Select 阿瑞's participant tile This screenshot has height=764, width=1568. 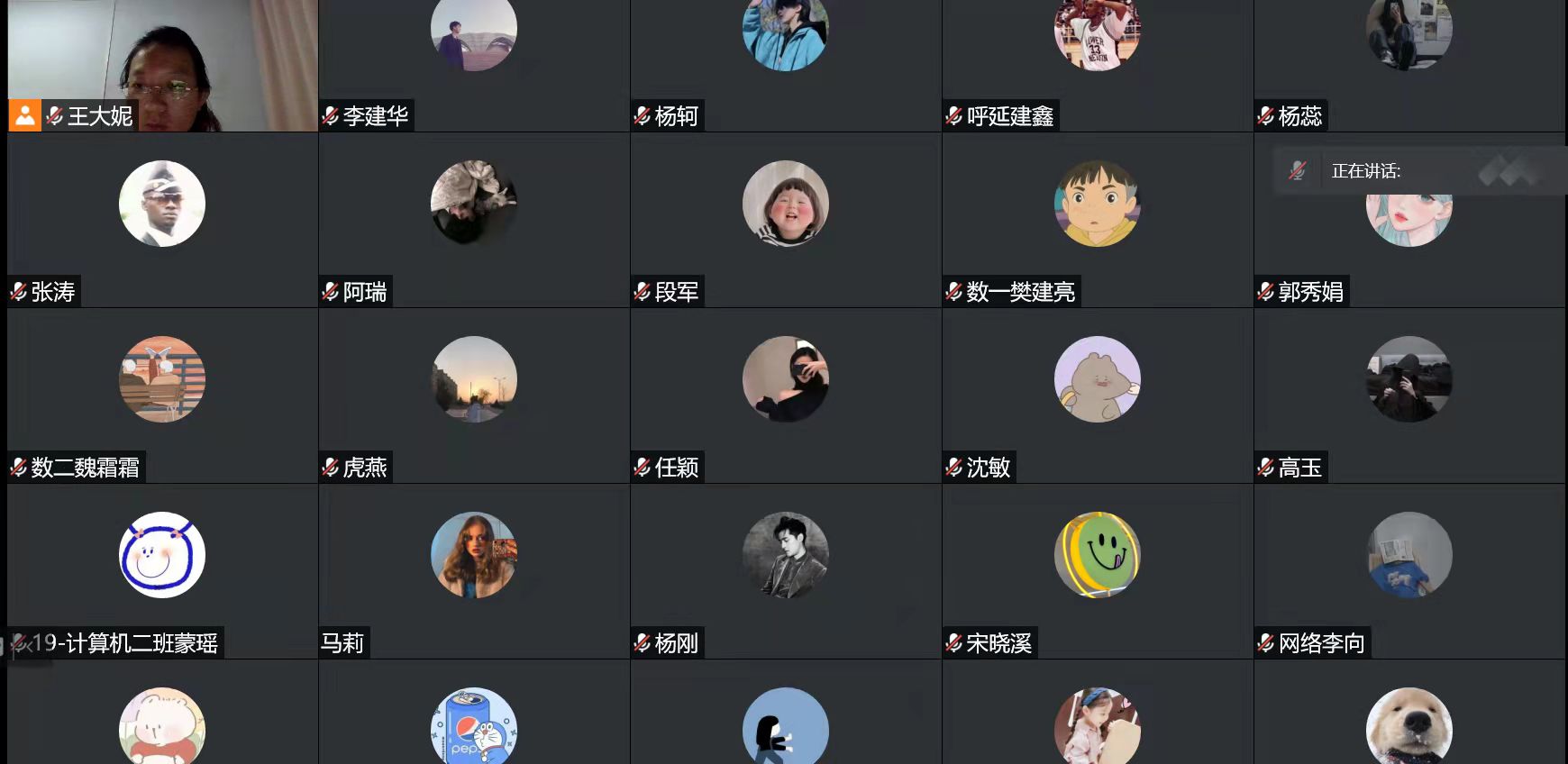(x=474, y=221)
